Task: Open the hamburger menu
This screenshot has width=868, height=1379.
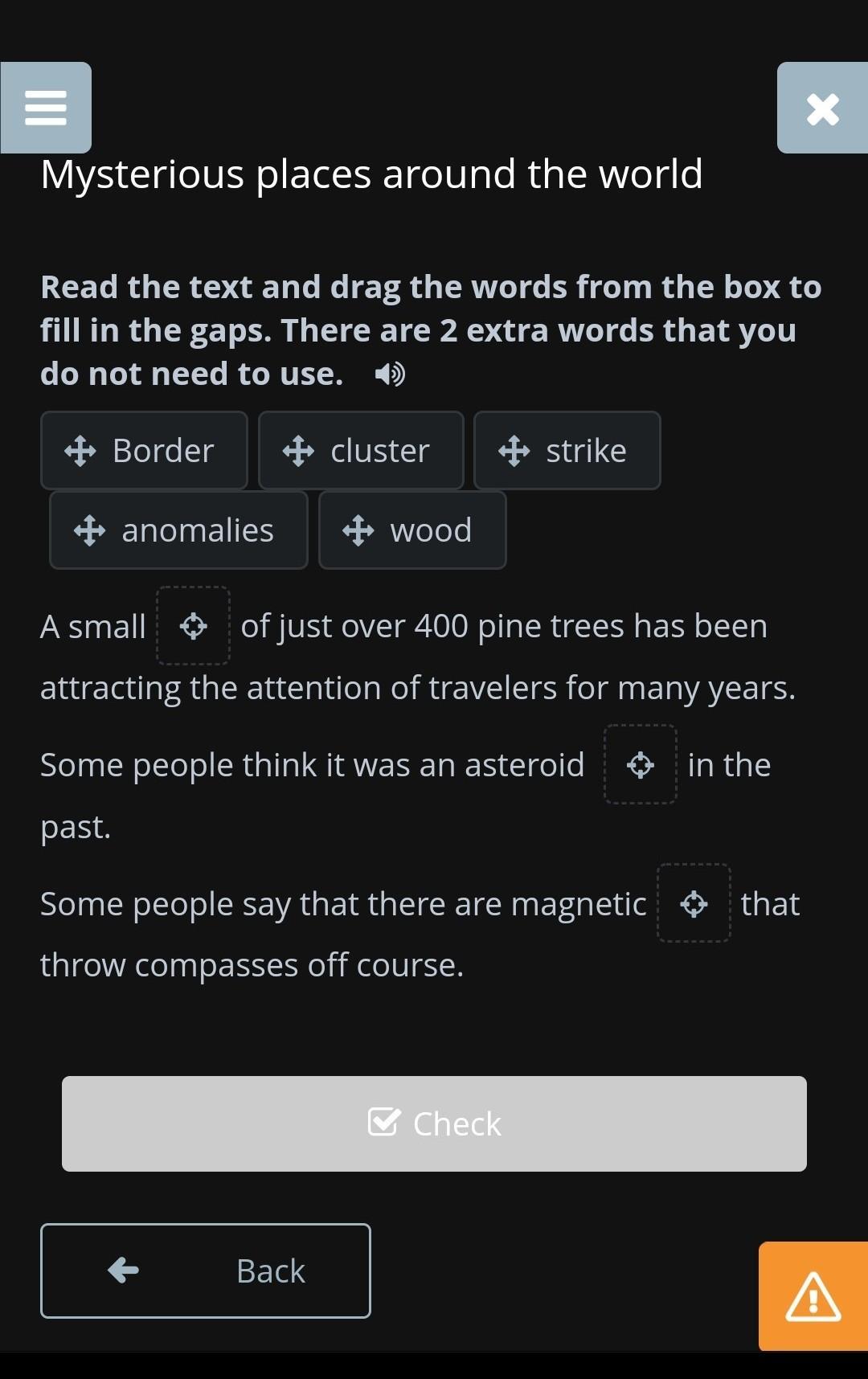Action: click(x=46, y=108)
